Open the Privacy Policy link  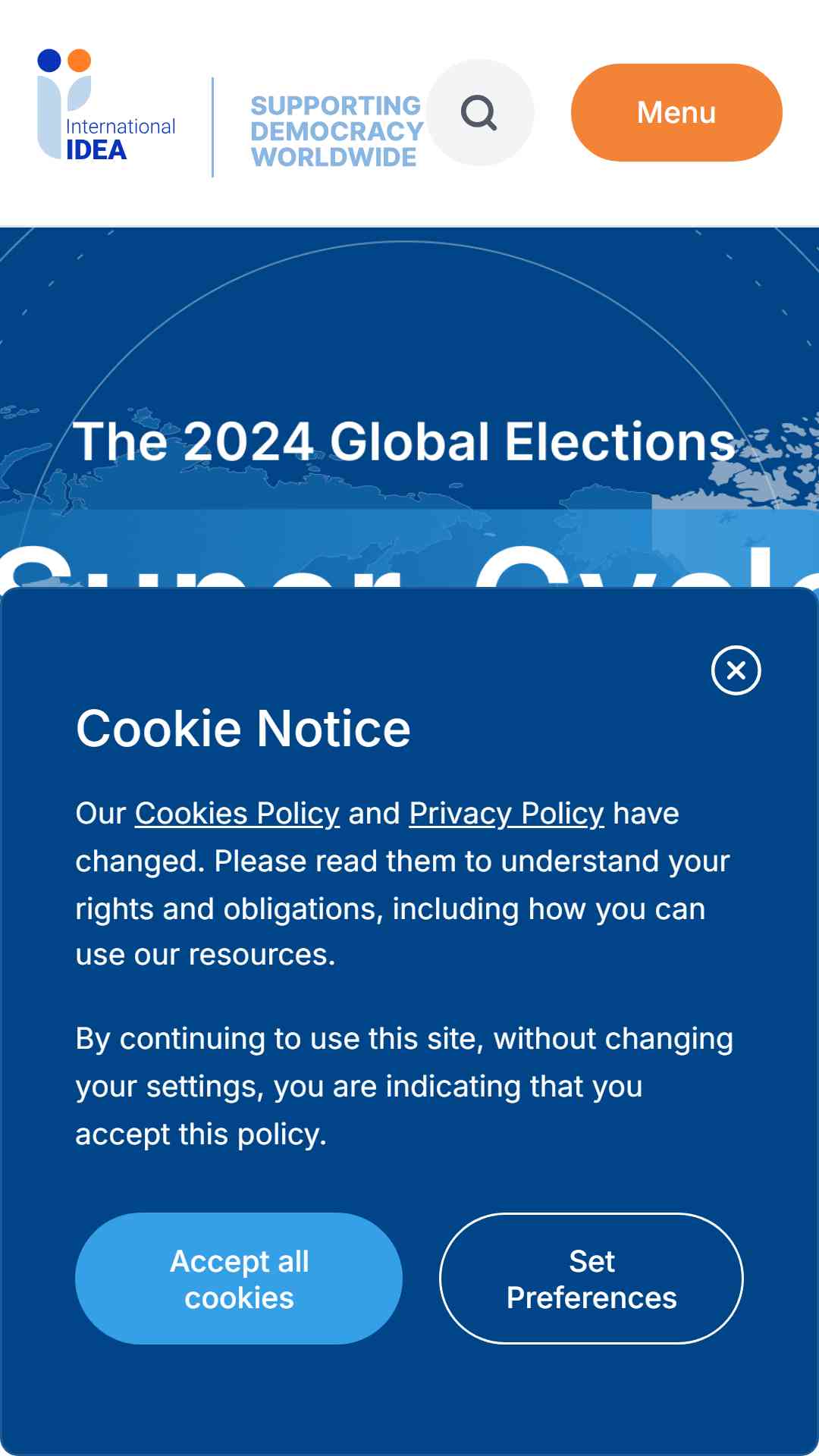click(x=507, y=814)
